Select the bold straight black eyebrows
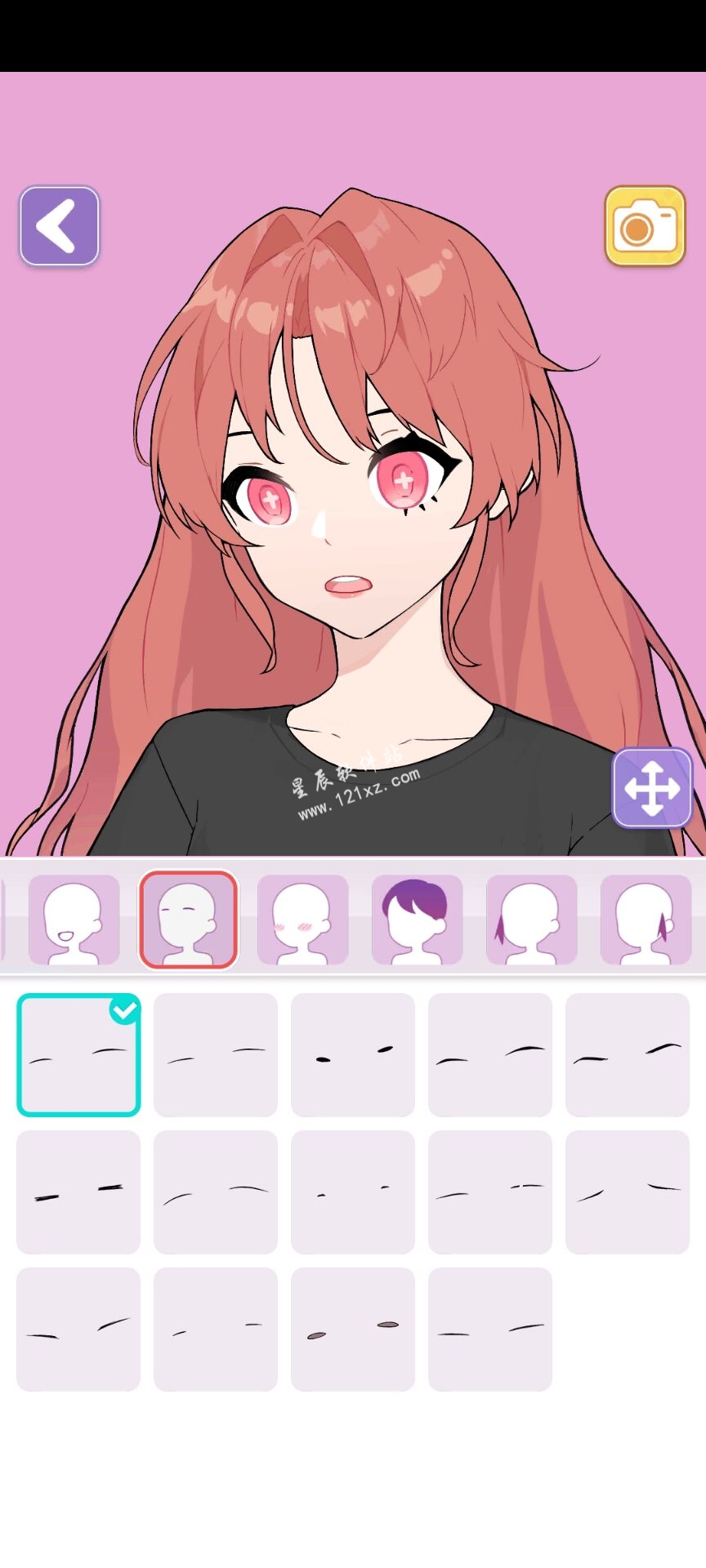 tap(78, 1192)
